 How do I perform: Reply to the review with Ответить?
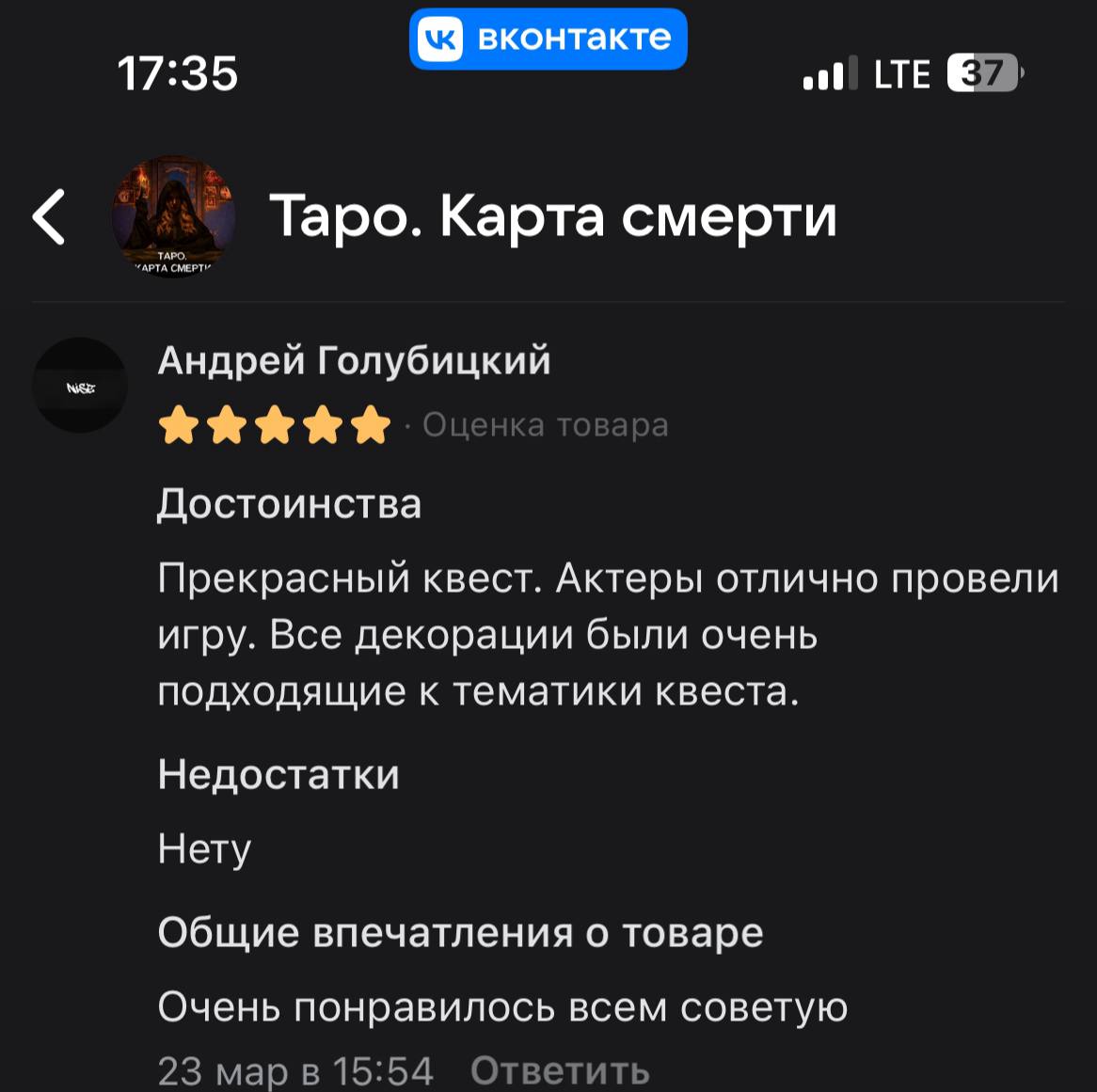pos(560,1071)
